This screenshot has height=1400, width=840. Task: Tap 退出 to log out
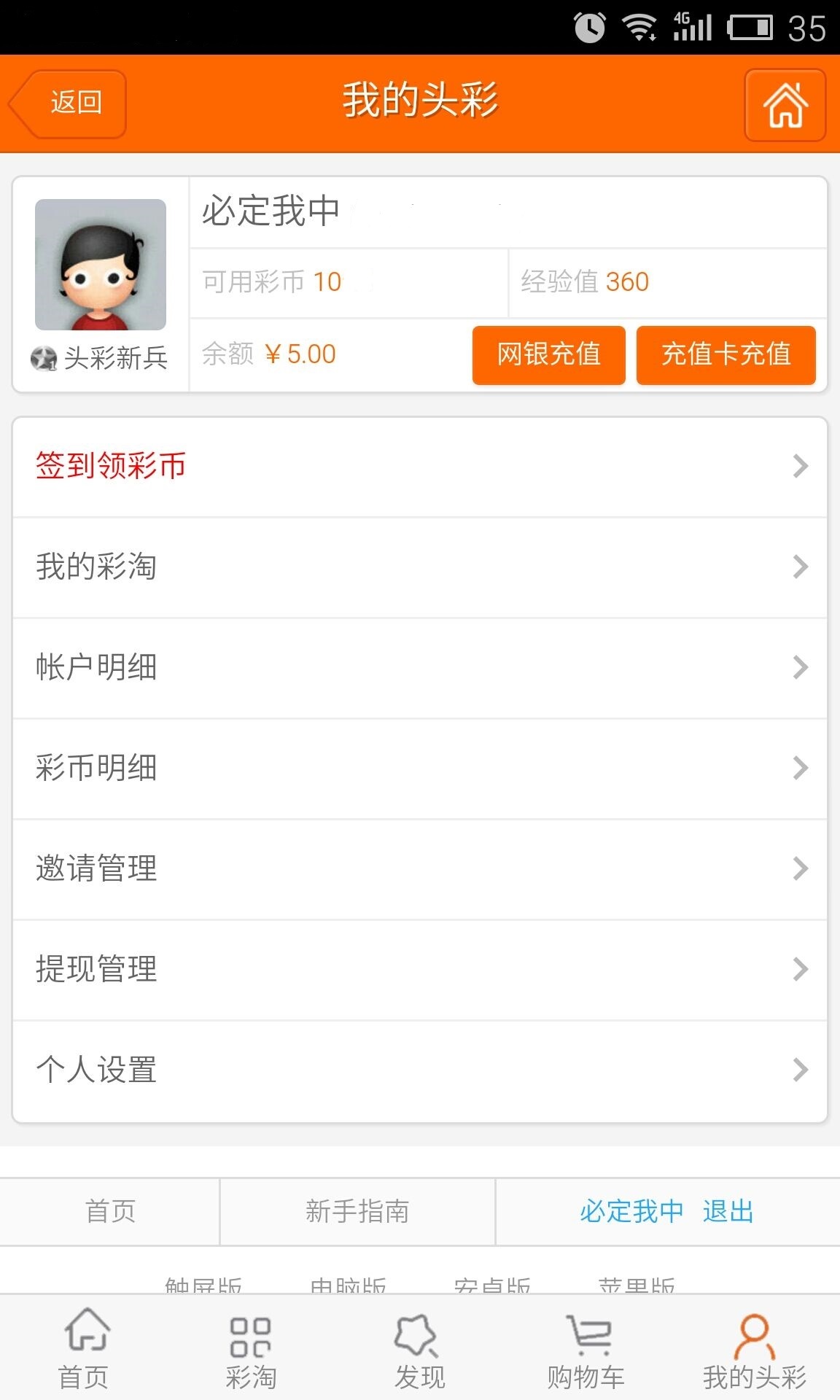pyautogui.click(x=728, y=1211)
